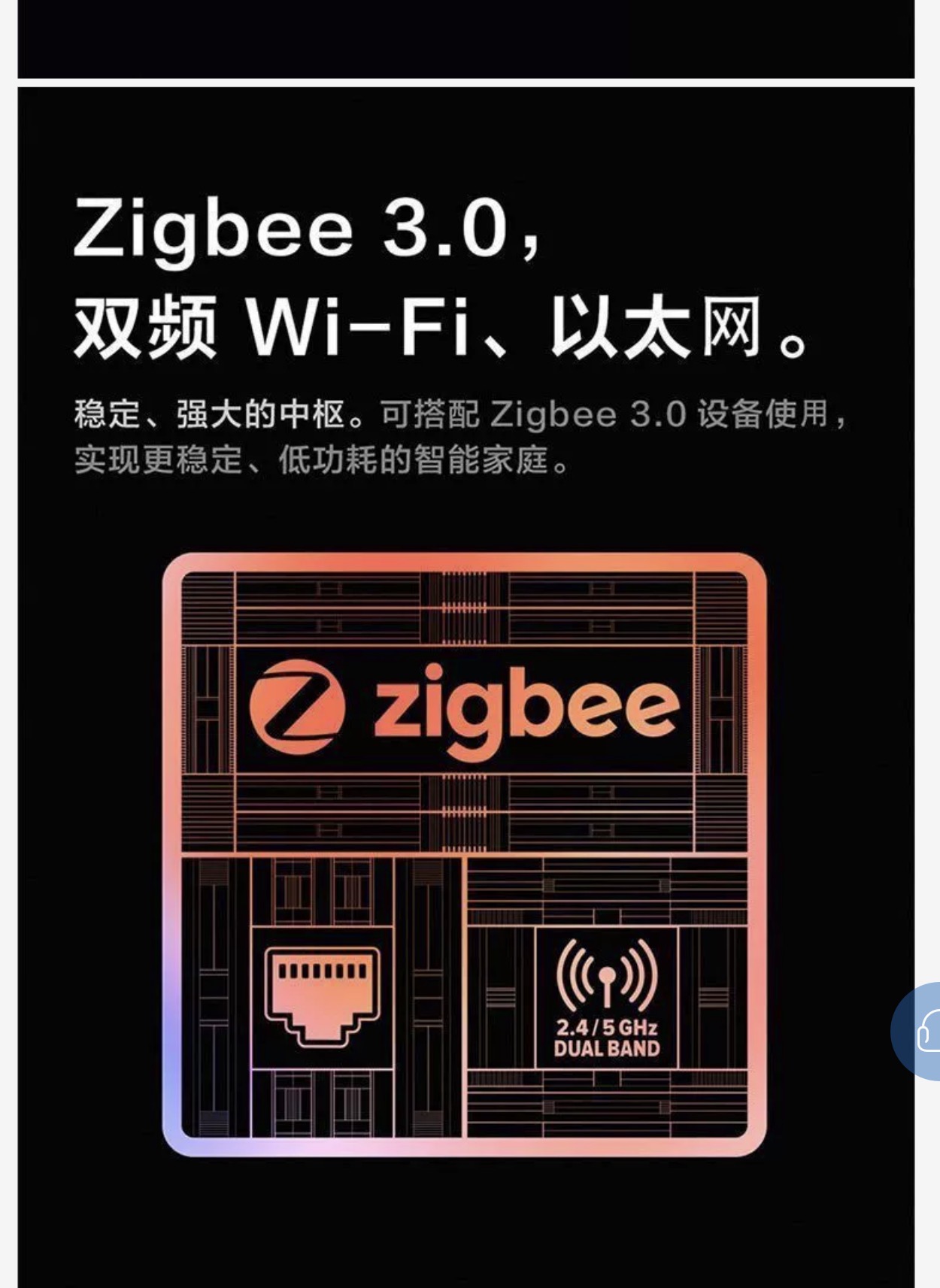Open the floating customer service headset button
Viewport: 940px width, 1288px height.
point(923,1031)
